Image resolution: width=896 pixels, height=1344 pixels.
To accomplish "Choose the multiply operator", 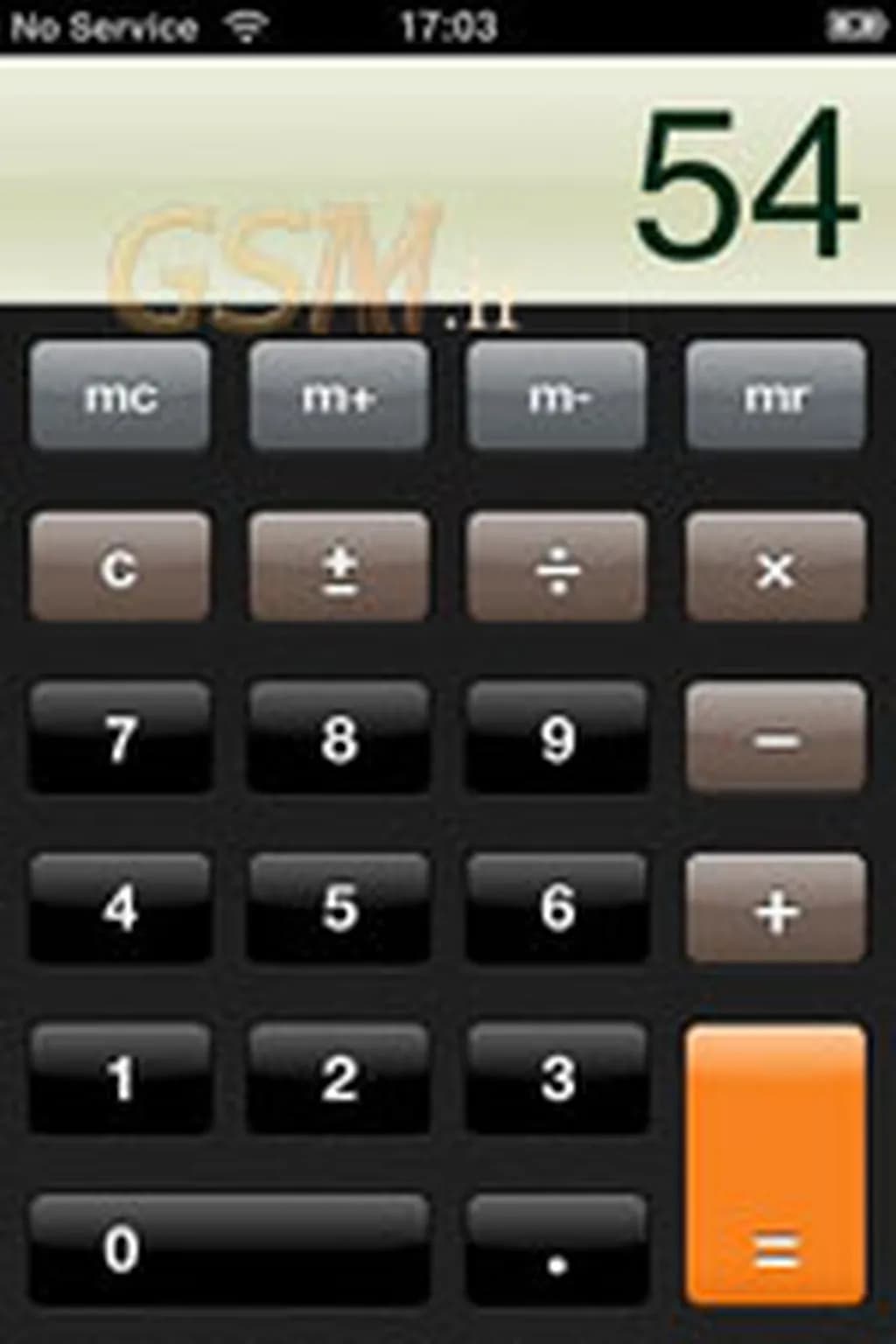I will [776, 567].
